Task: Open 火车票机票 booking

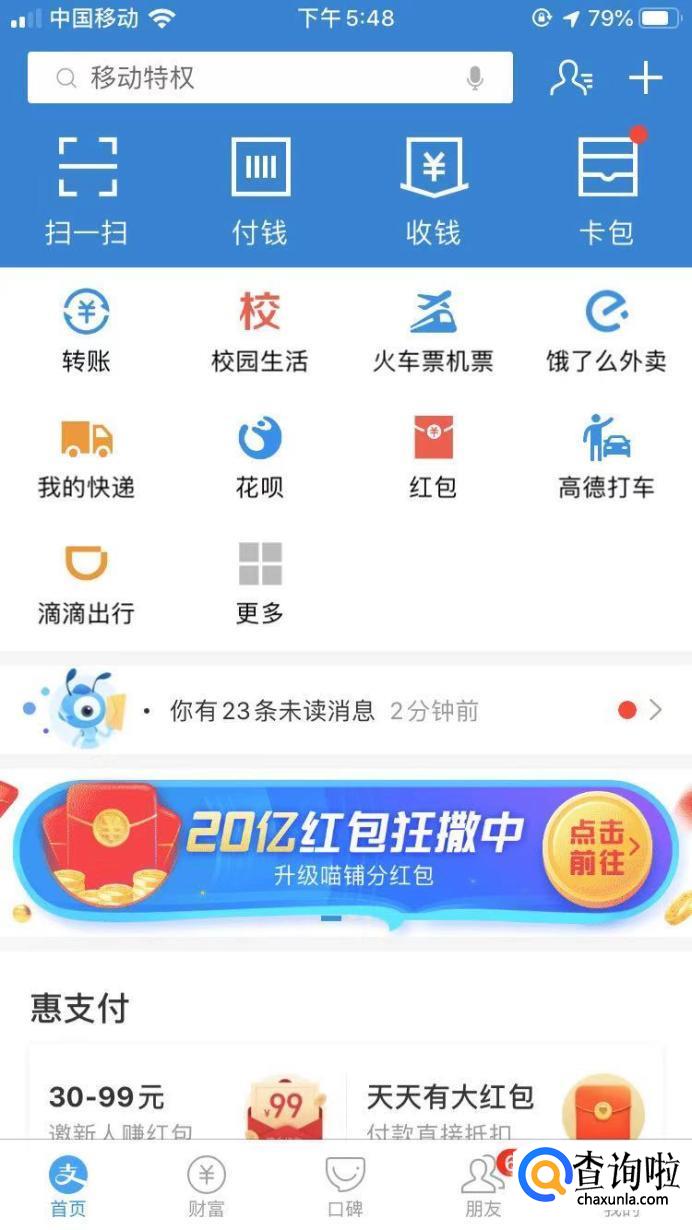Action: point(433,330)
